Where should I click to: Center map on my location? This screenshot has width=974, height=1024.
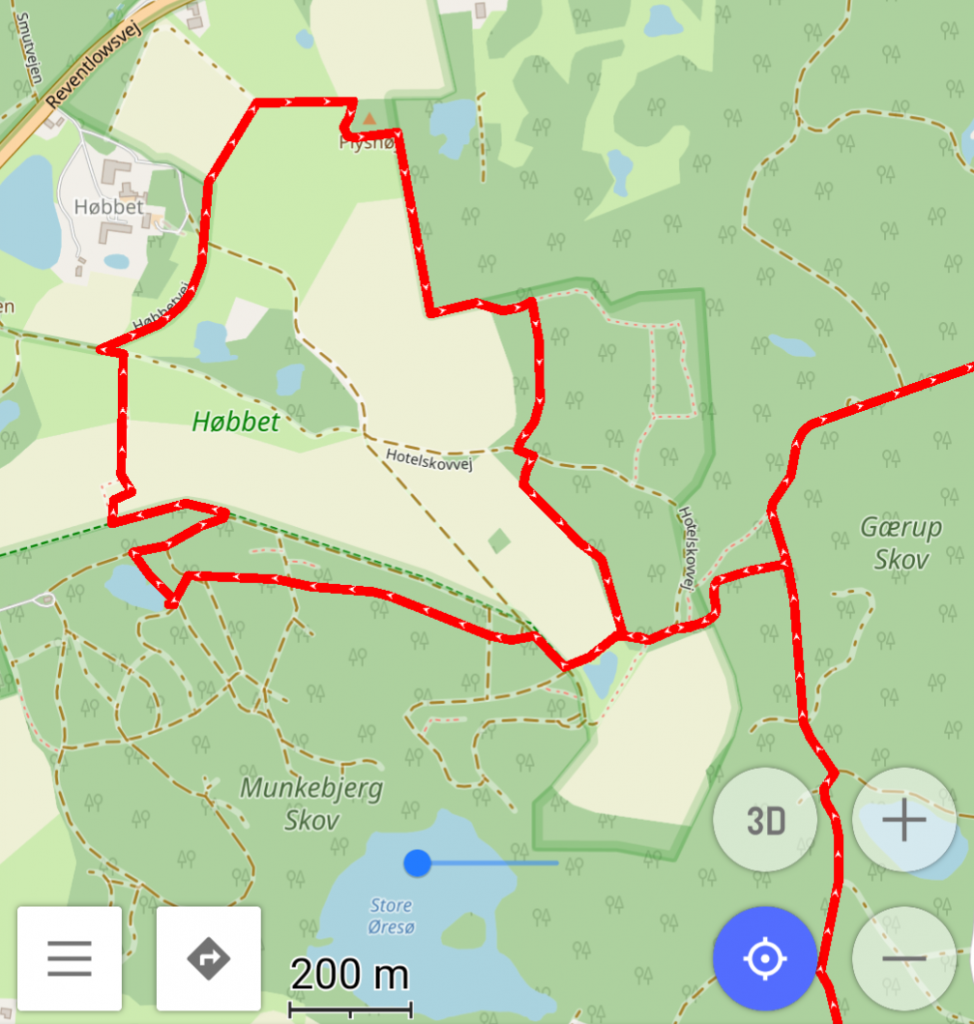[x=765, y=958]
